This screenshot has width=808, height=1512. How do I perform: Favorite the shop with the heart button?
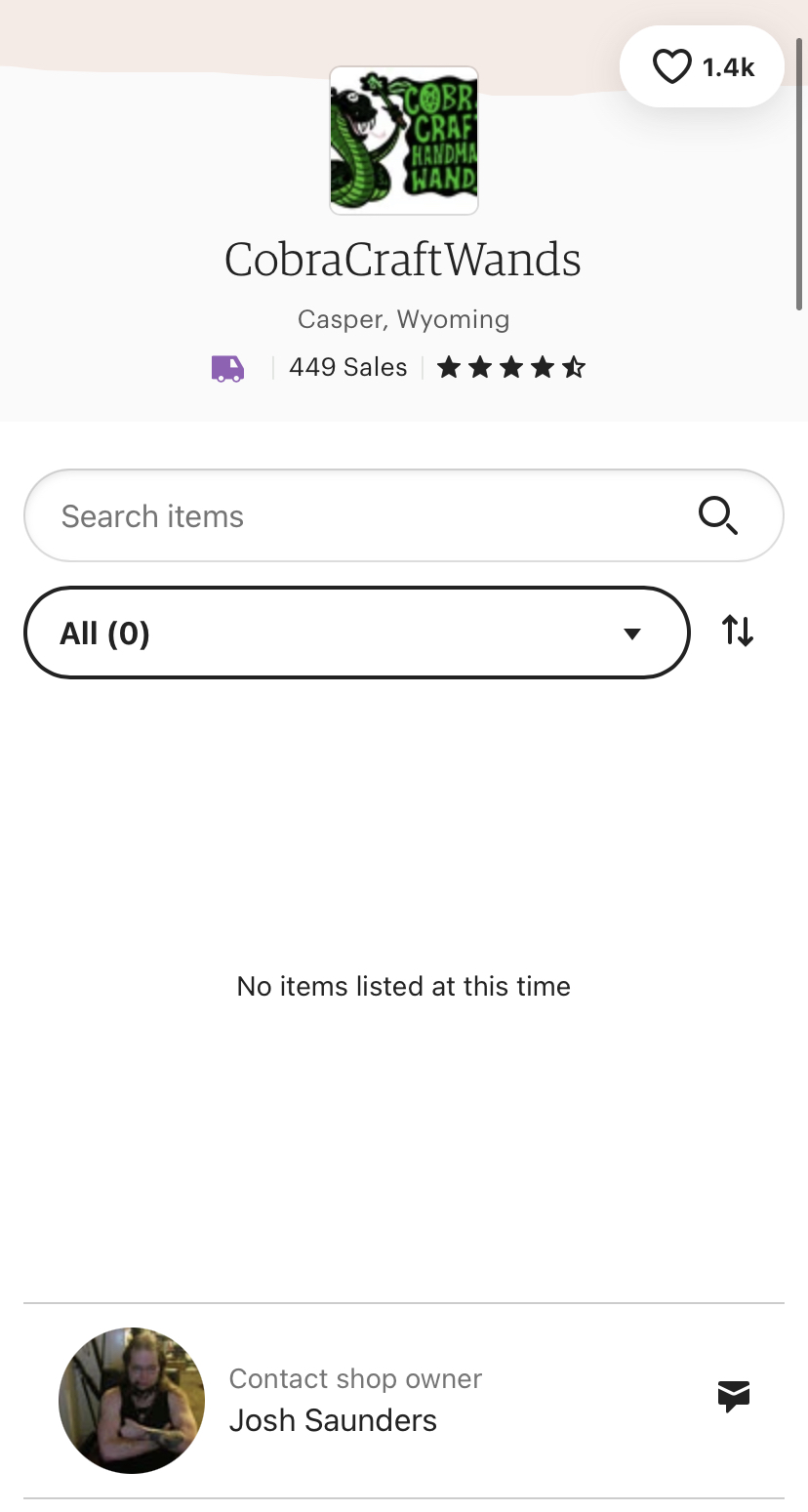pyautogui.click(x=702, y=66)
